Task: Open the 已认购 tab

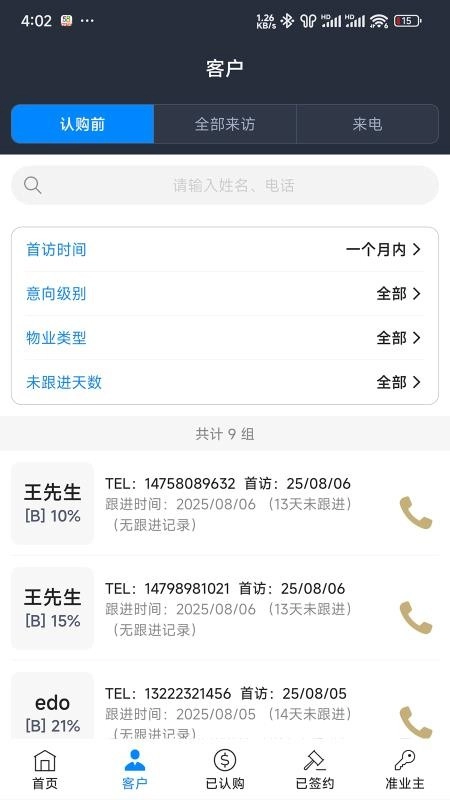Action: click(x=225, y=769)
